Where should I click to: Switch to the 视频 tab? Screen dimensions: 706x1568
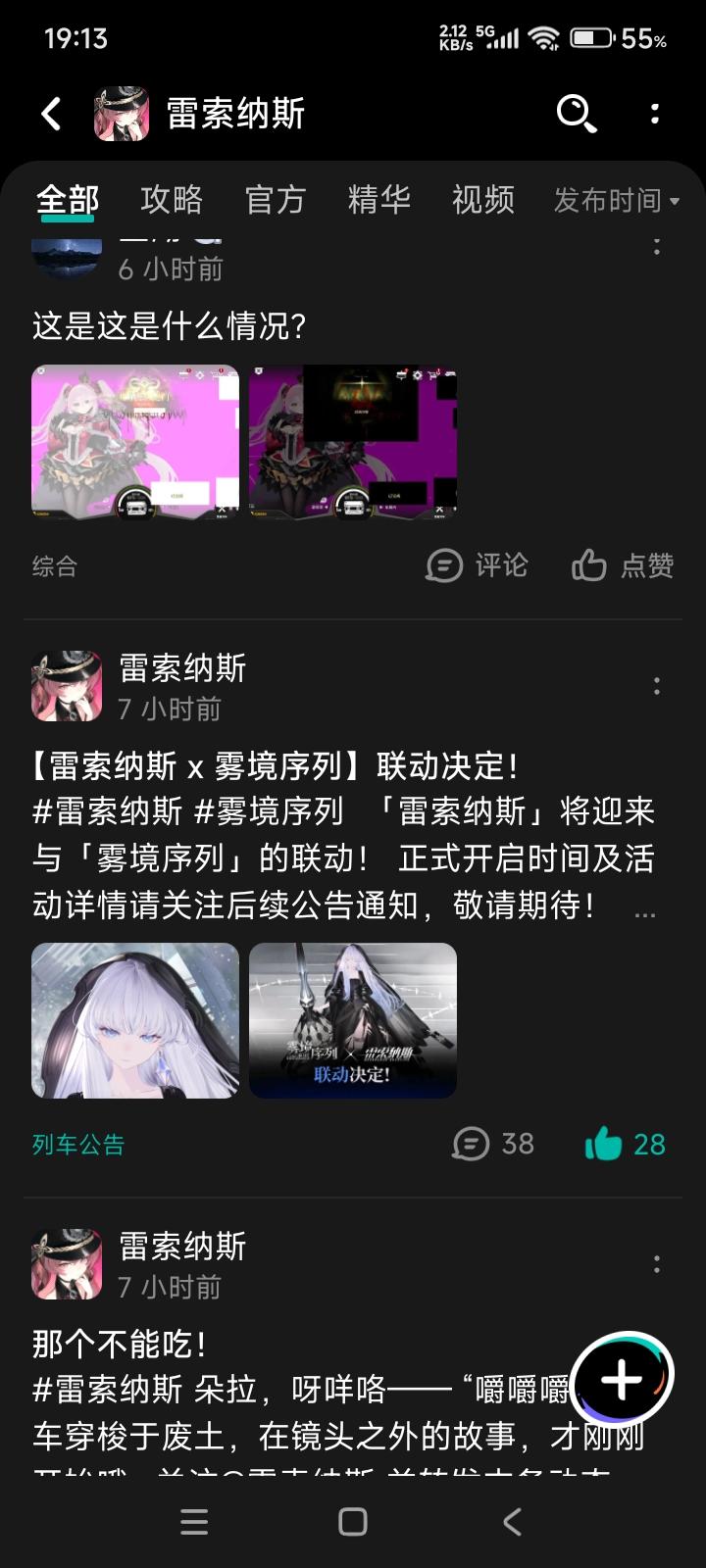(x=482, y=199)
